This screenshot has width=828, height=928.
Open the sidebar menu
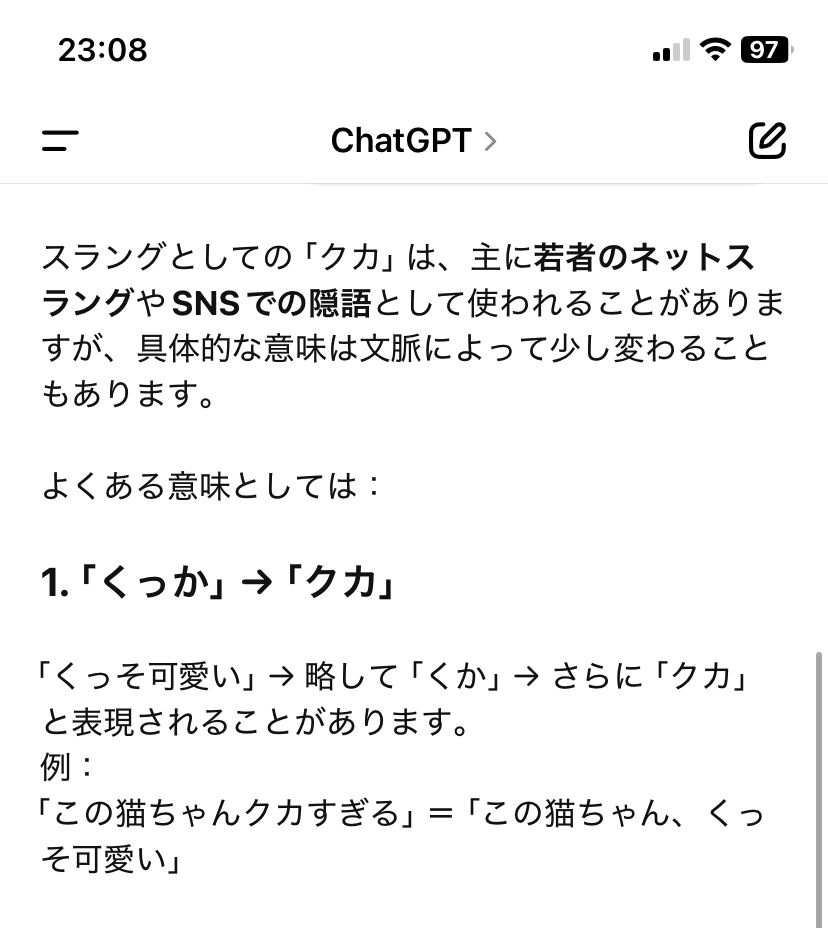[60, 140]
